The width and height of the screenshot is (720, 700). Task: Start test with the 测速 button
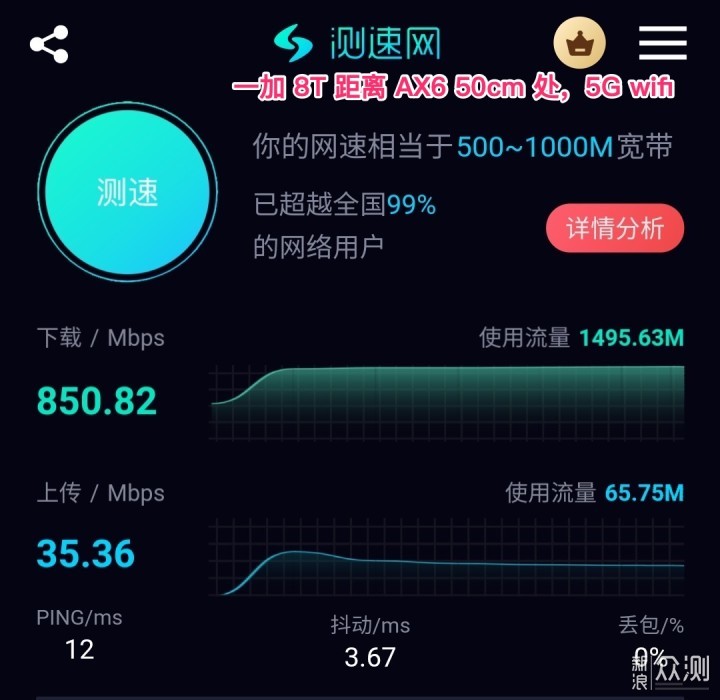(128, 192)
